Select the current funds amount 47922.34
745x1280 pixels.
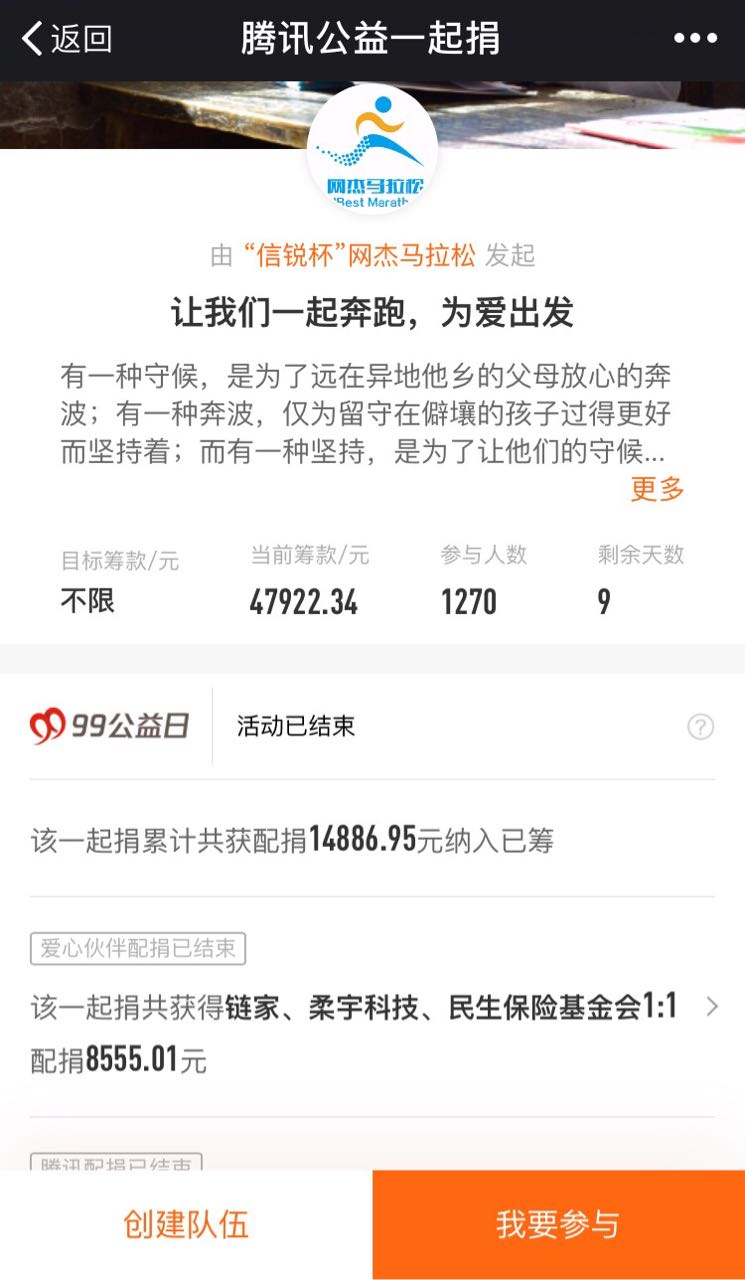302,601
